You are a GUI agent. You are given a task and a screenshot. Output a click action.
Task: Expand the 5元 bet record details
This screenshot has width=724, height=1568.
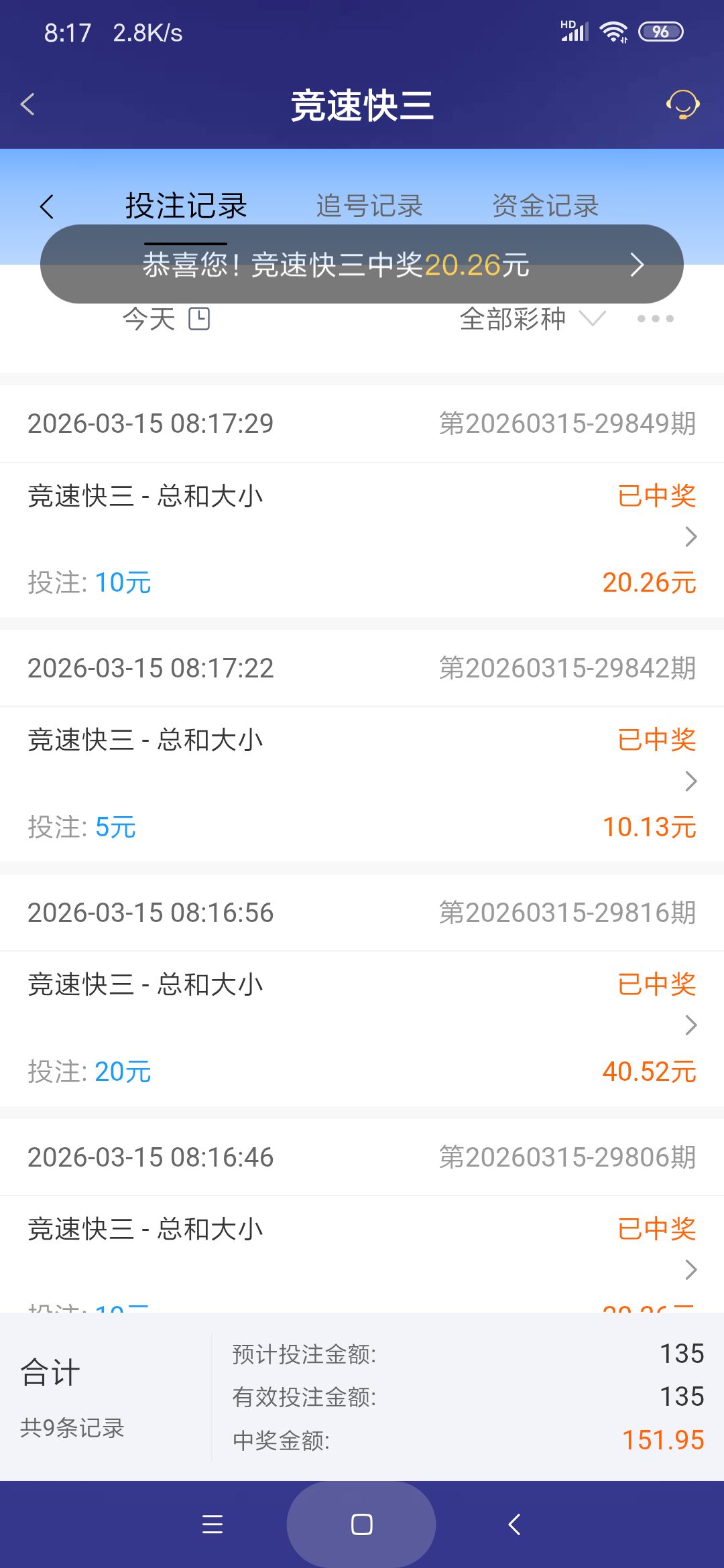(x=689, y=781)
